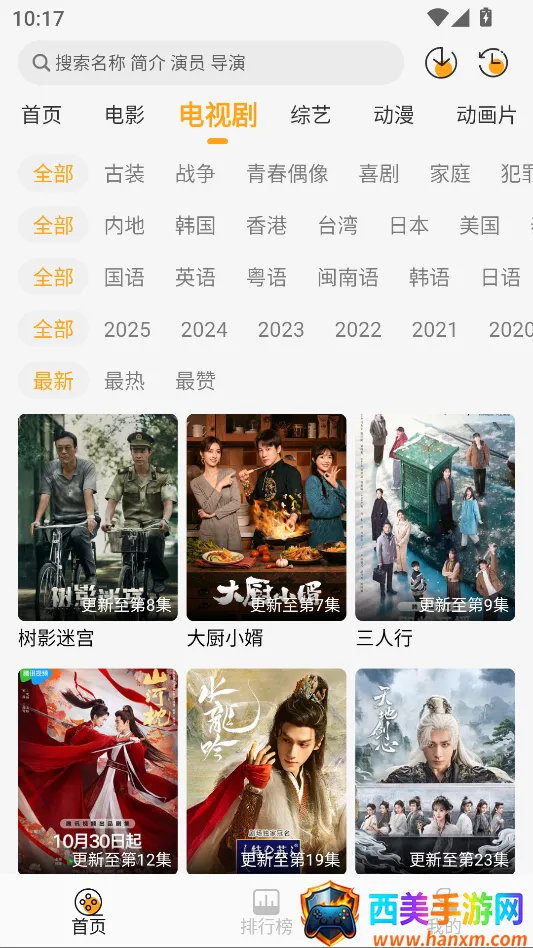The image size is (533, 948).
Task: Tap the search box for titles and actors
Action: (x=211, y=63)
